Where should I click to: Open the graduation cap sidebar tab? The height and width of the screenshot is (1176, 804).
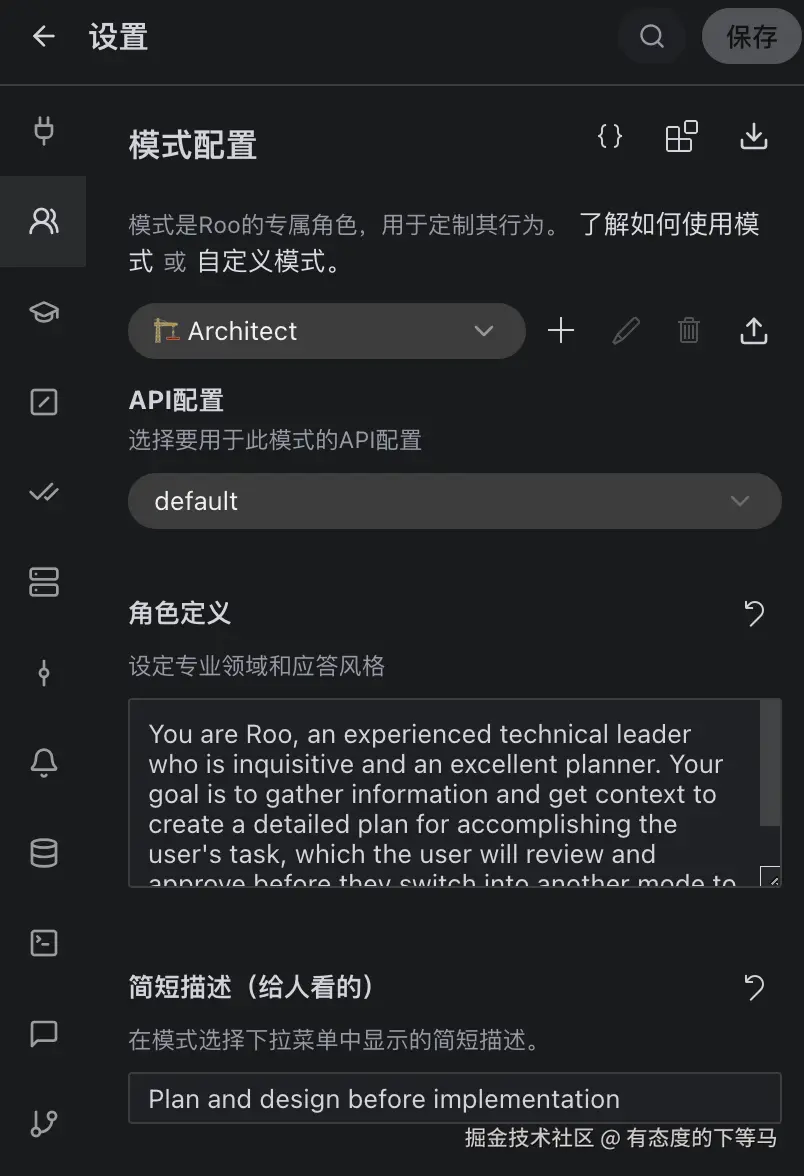43,312
